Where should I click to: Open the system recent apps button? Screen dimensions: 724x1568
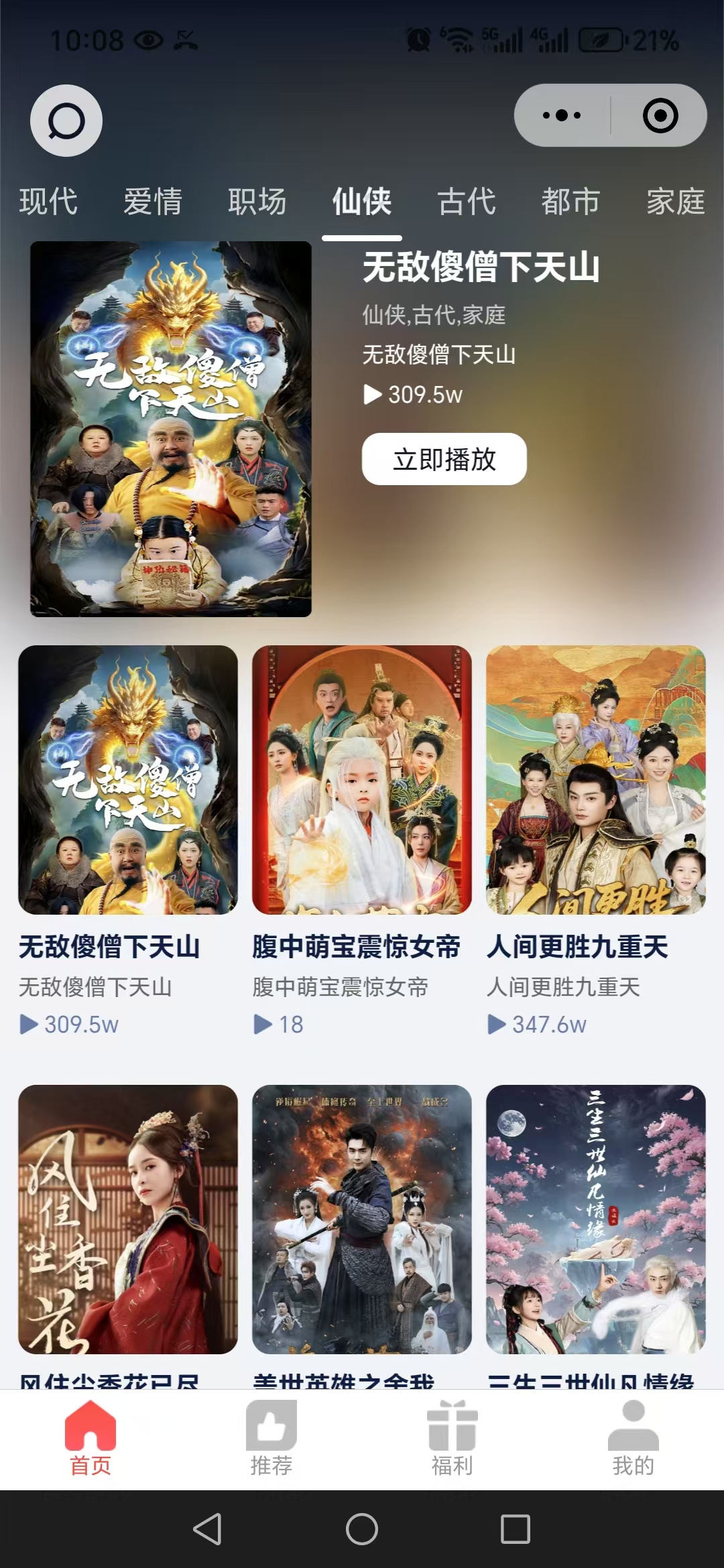pos(516,1529)
